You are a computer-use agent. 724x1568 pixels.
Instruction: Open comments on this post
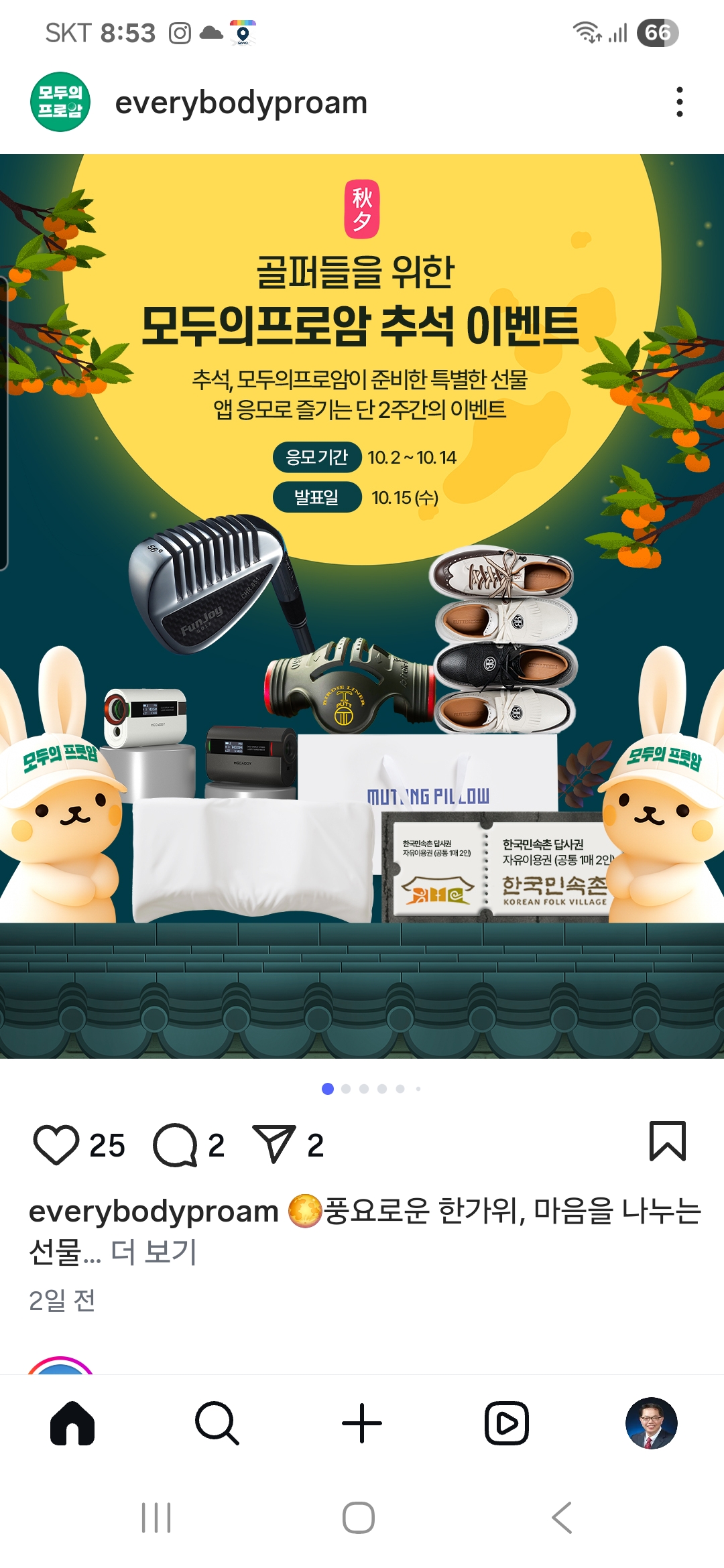[x=175, y=1145]
